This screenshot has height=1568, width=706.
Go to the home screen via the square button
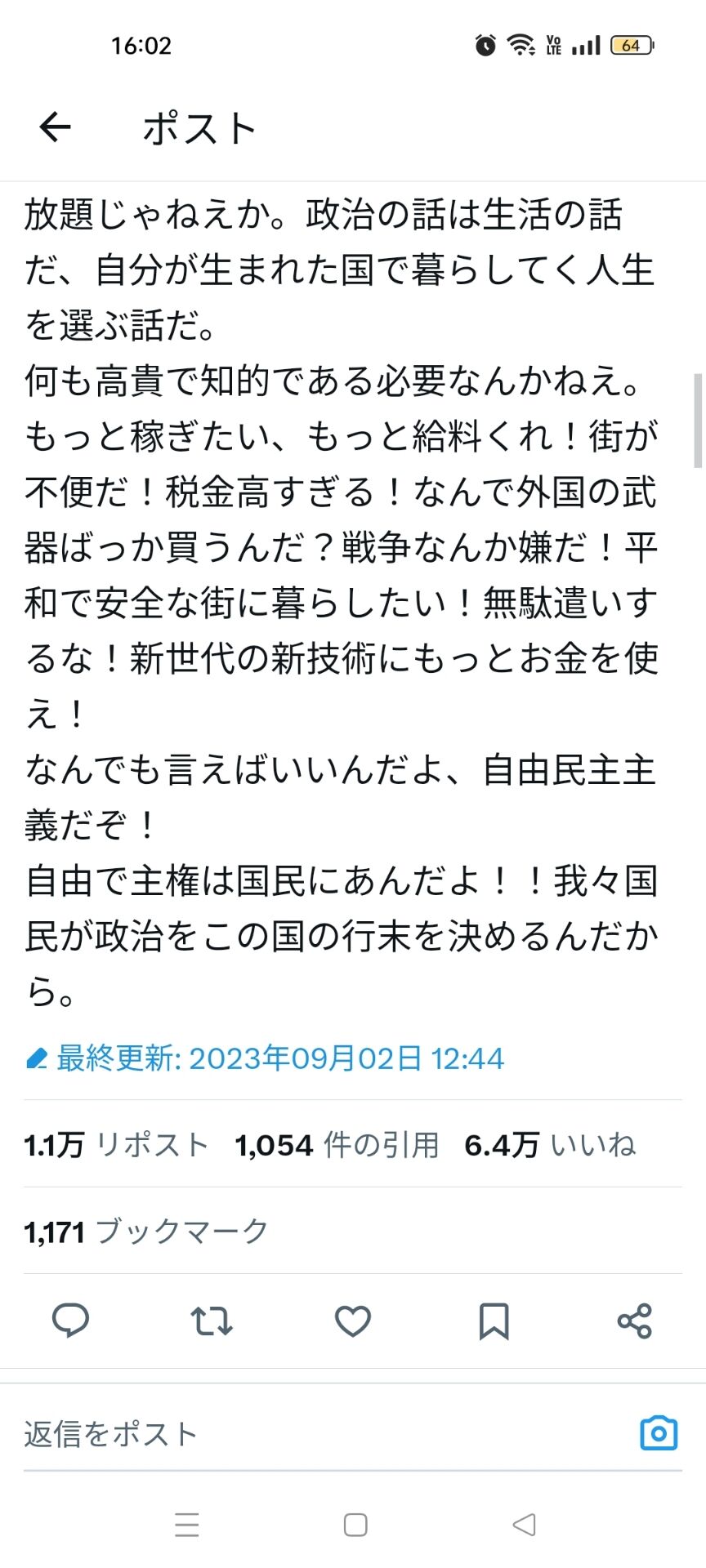(x=355, y=1525)
